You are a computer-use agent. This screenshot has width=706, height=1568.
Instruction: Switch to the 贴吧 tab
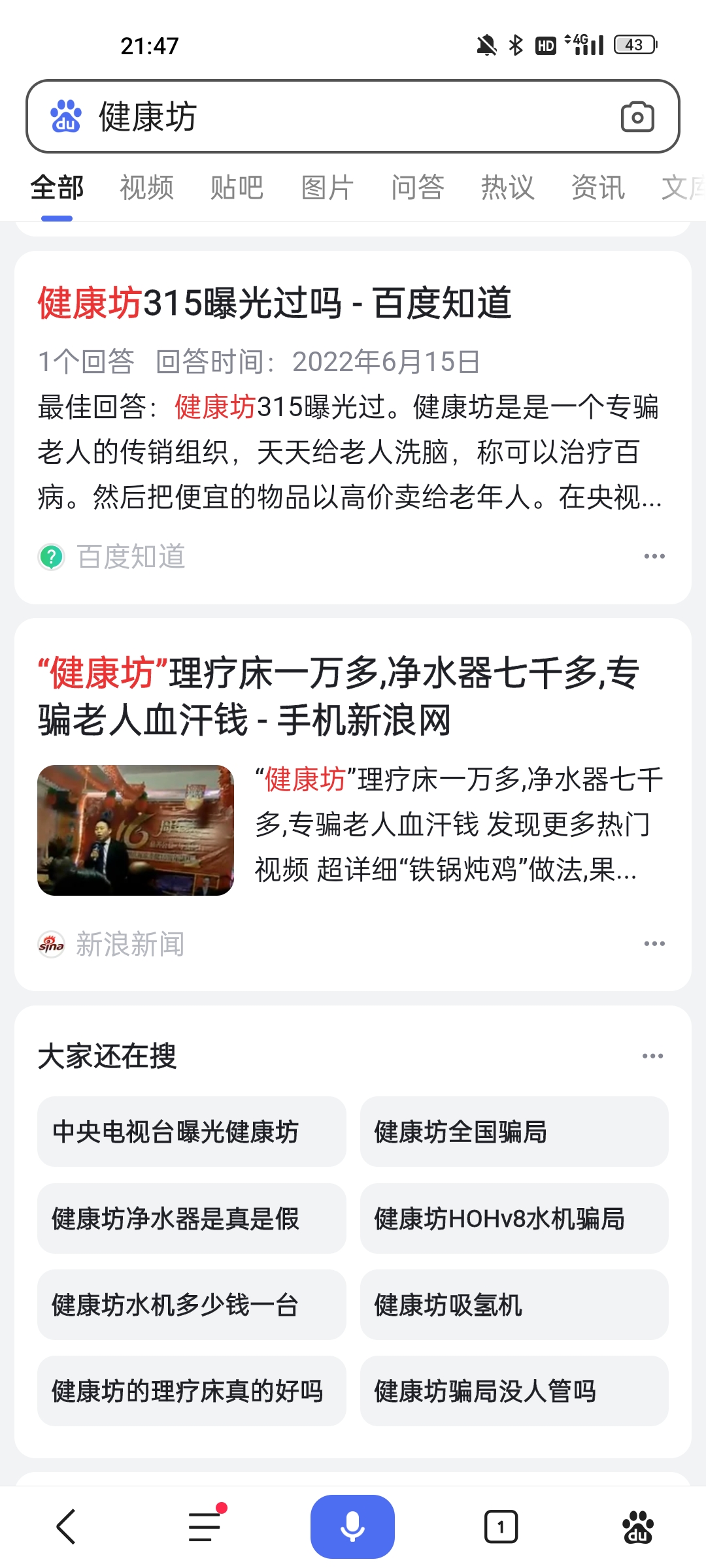[237, 188]
